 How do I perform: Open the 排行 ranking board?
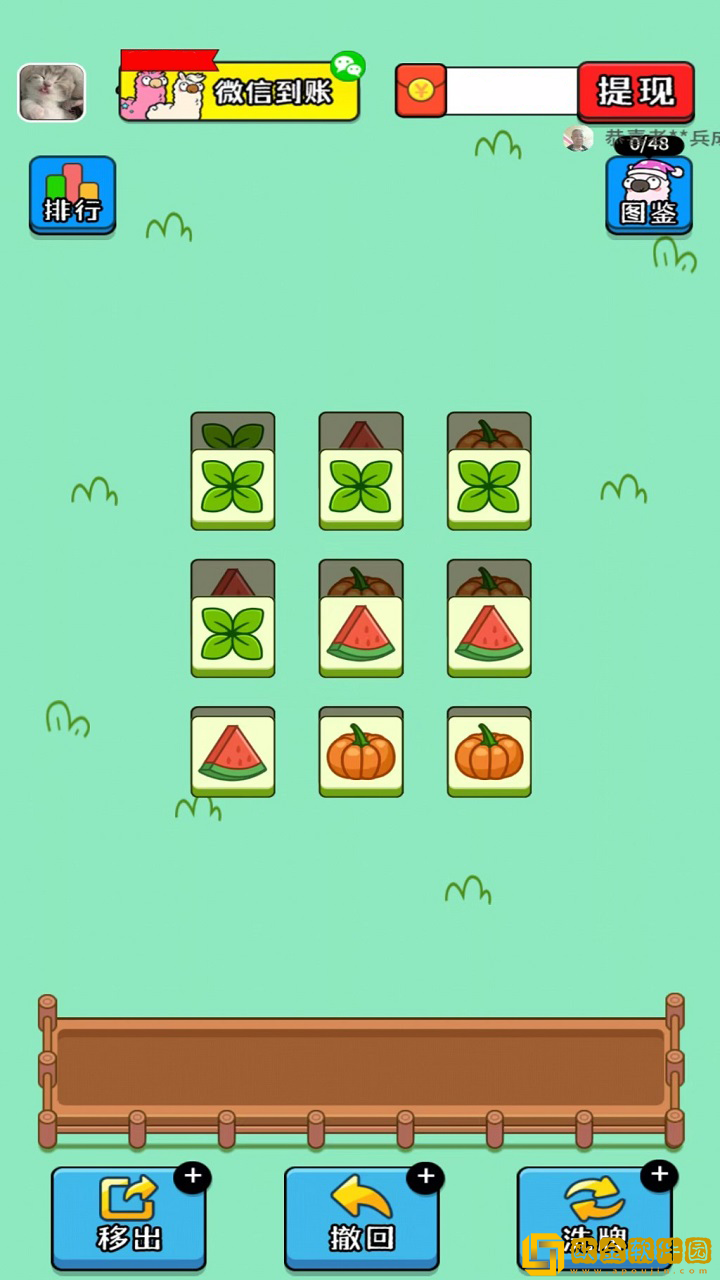click(72, 195)
